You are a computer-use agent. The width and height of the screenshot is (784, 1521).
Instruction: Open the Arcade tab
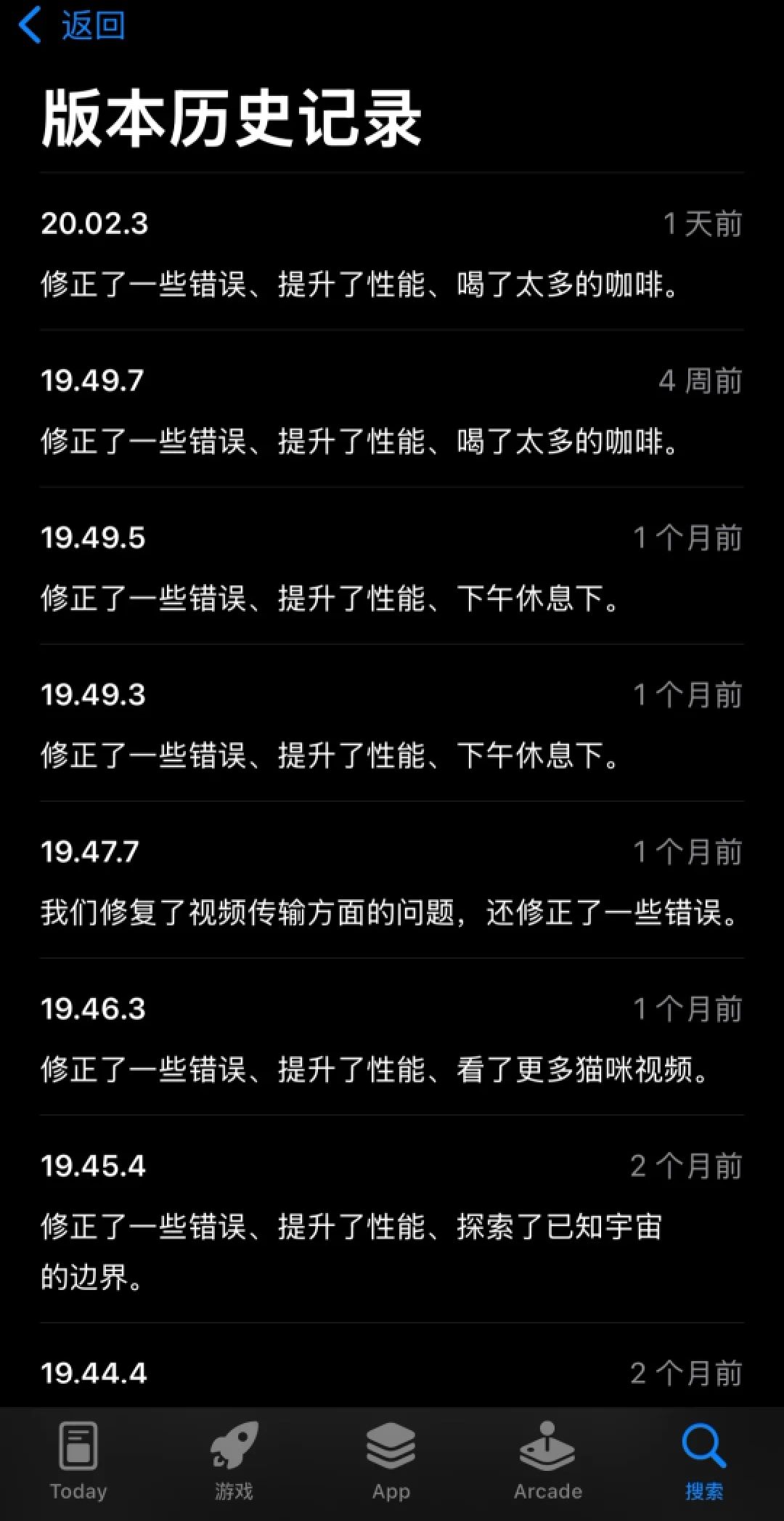point(548,1461)
